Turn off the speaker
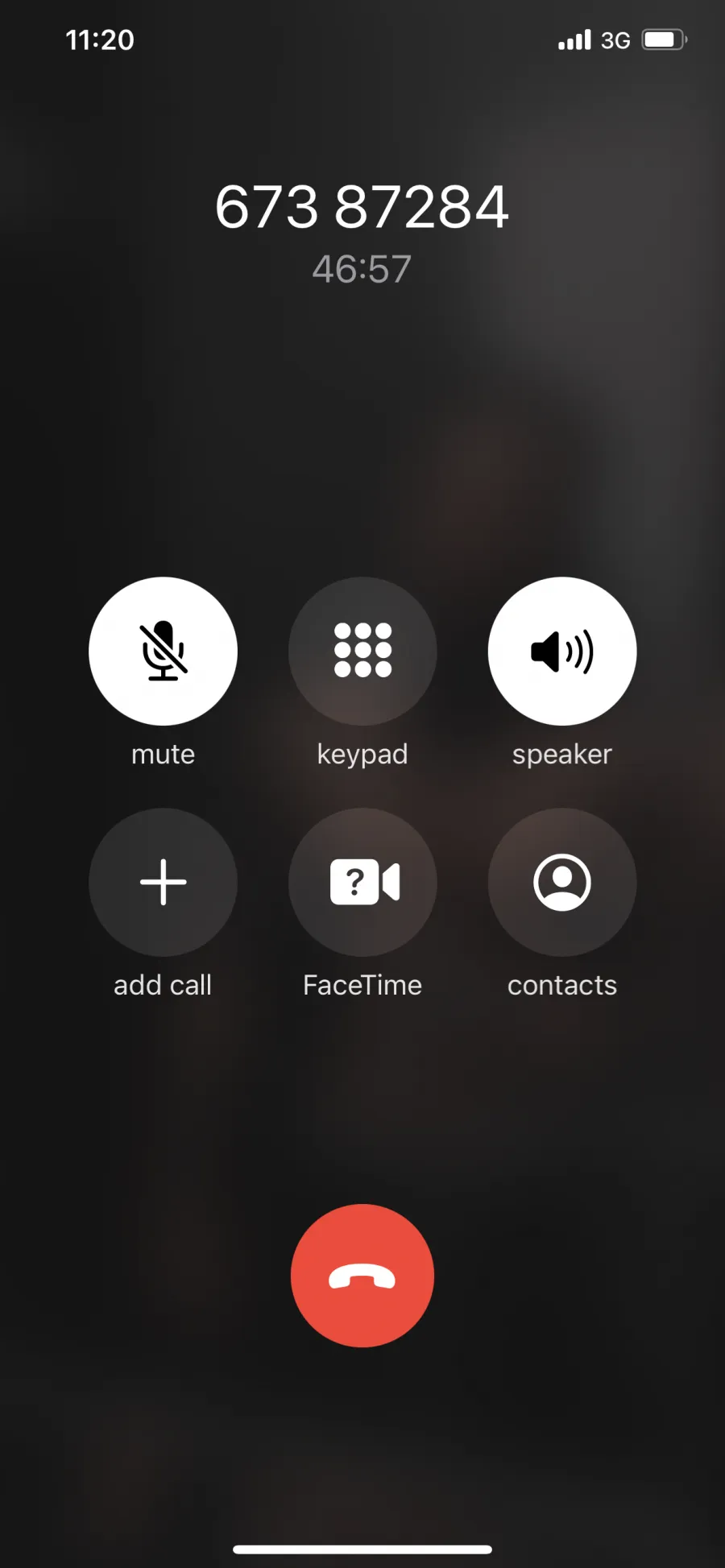This screenshot has height=1568, width=725. pyautogui.click(x=562, y=651)
